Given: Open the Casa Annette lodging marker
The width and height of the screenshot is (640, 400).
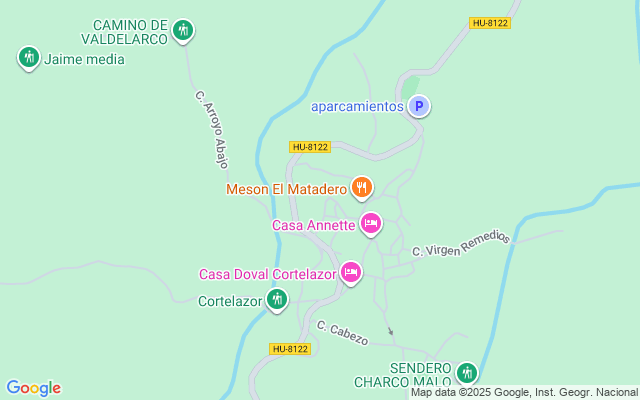Looking at the screenshot, I should click(x=370, y=224).
